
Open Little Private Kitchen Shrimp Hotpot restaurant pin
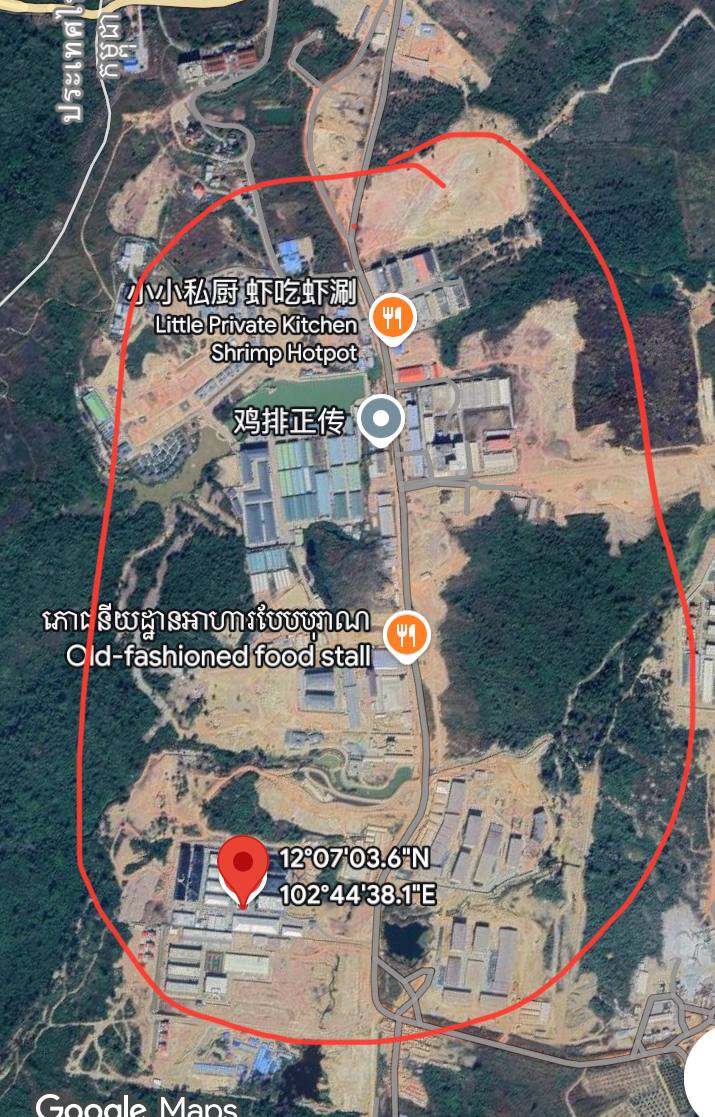[392, 319]
